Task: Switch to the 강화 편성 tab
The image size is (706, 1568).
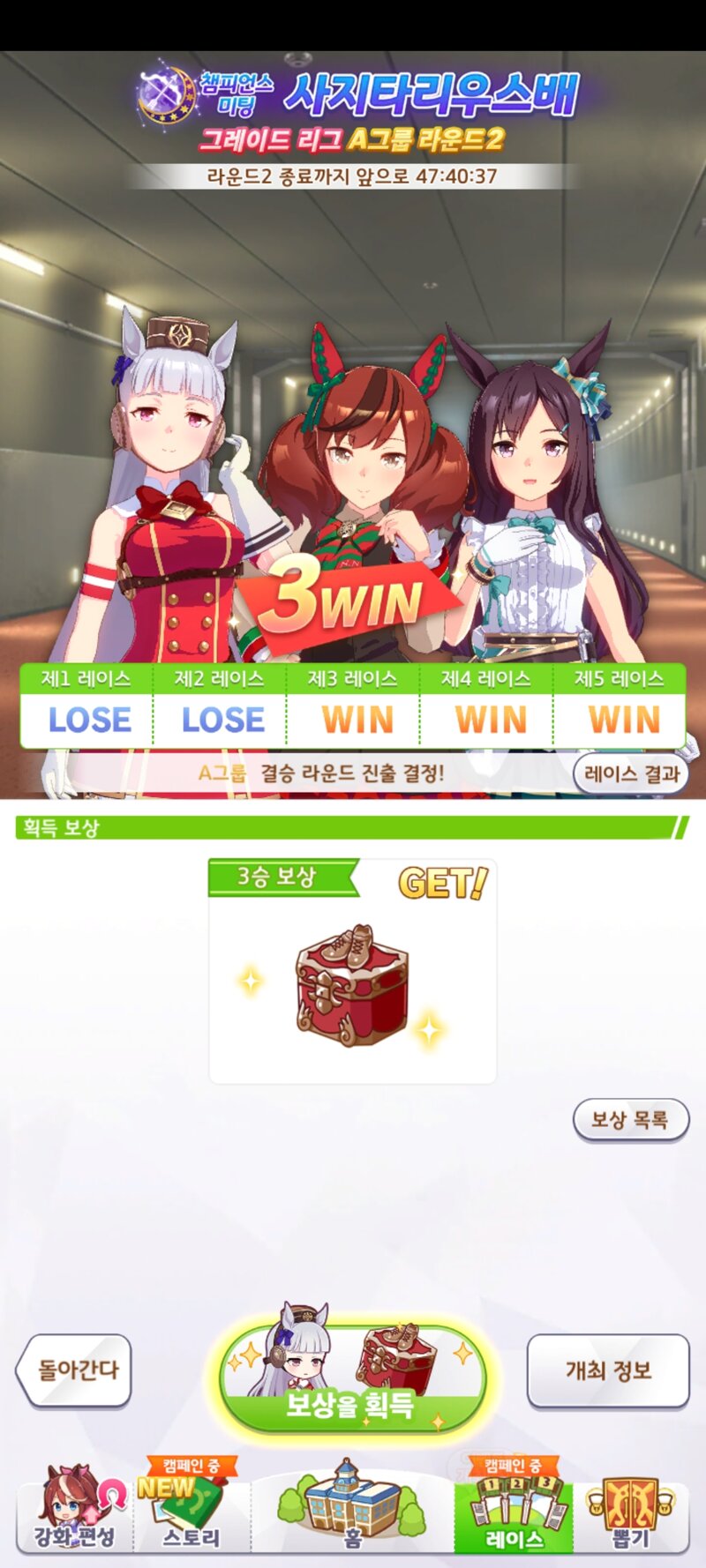Action: pyautogui.click(x=74, y=1508)
